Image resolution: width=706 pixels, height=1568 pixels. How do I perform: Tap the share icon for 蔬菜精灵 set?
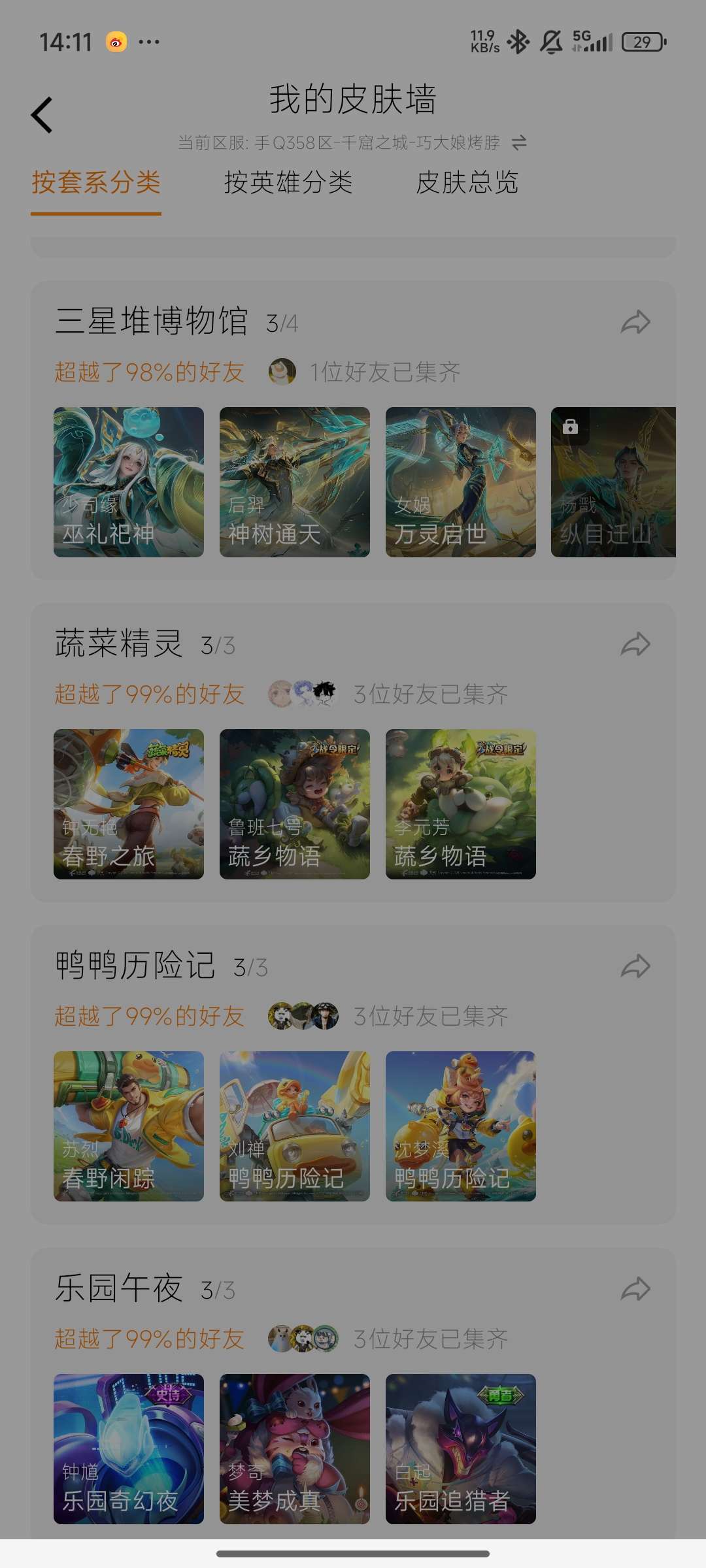[635, 644]
